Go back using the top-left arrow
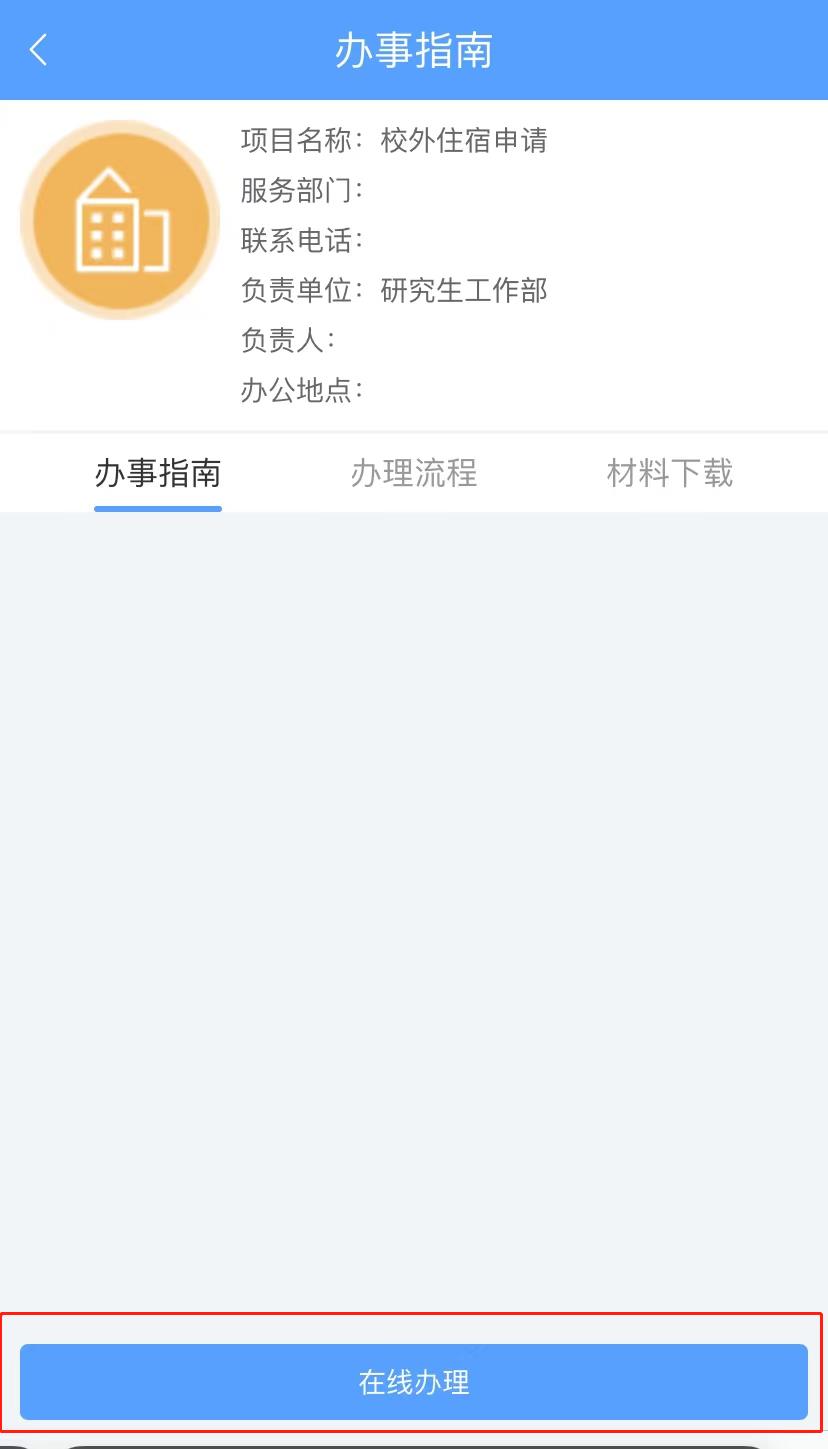 pyautogui.click(x=39, y=50)
